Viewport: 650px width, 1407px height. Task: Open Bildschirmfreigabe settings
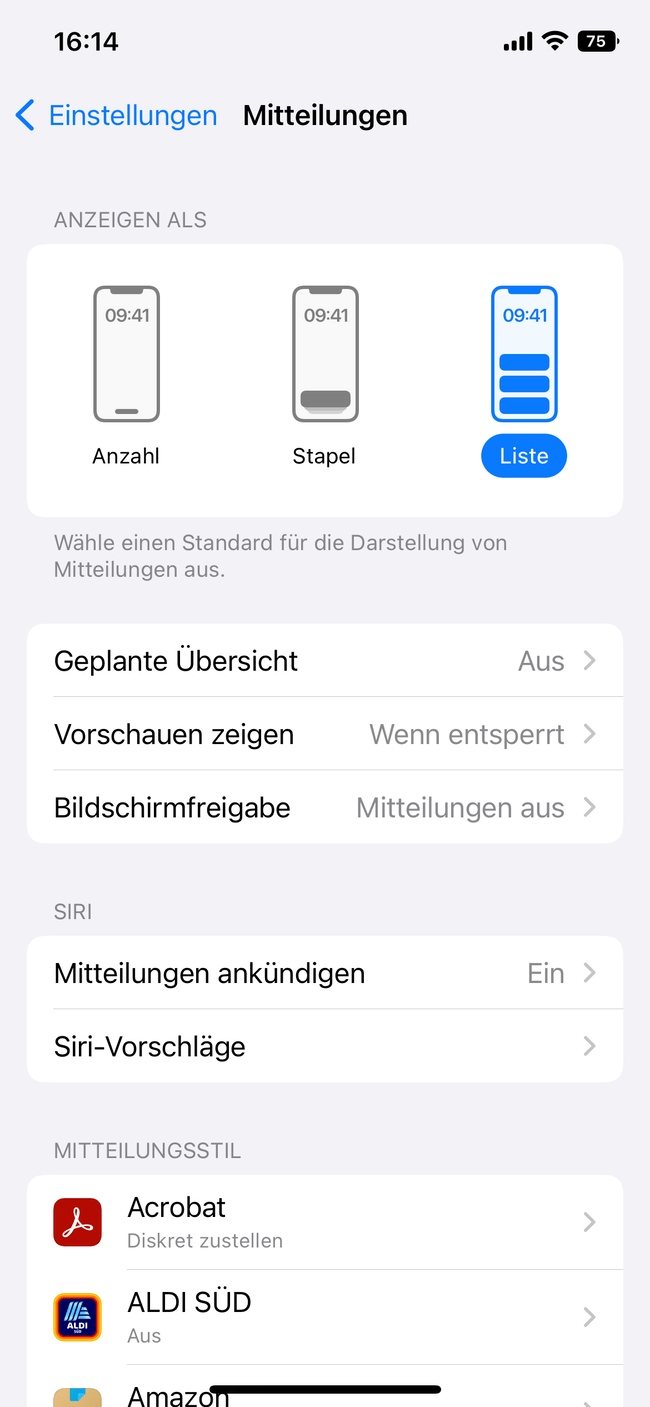tap(325, 807)
